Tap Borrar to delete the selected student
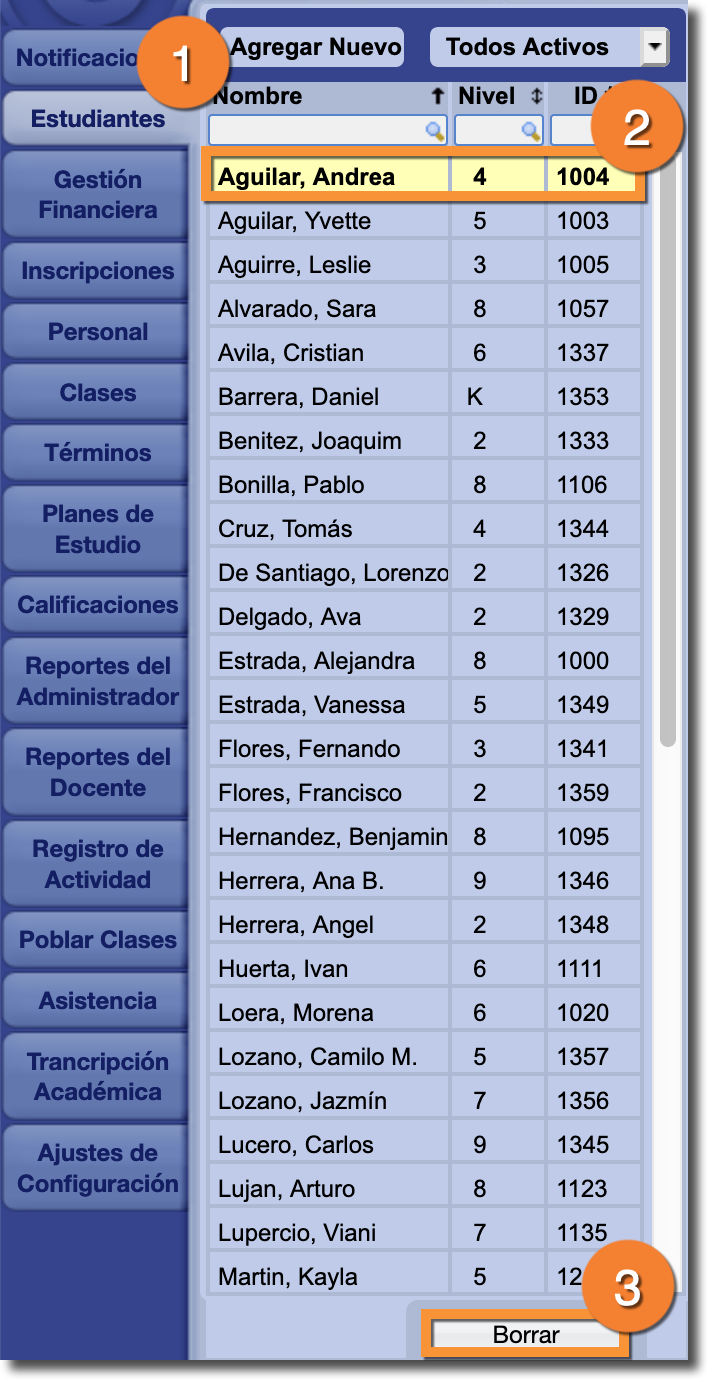Viewport: 708px width, 1380px height. [x=526, y=1335]
